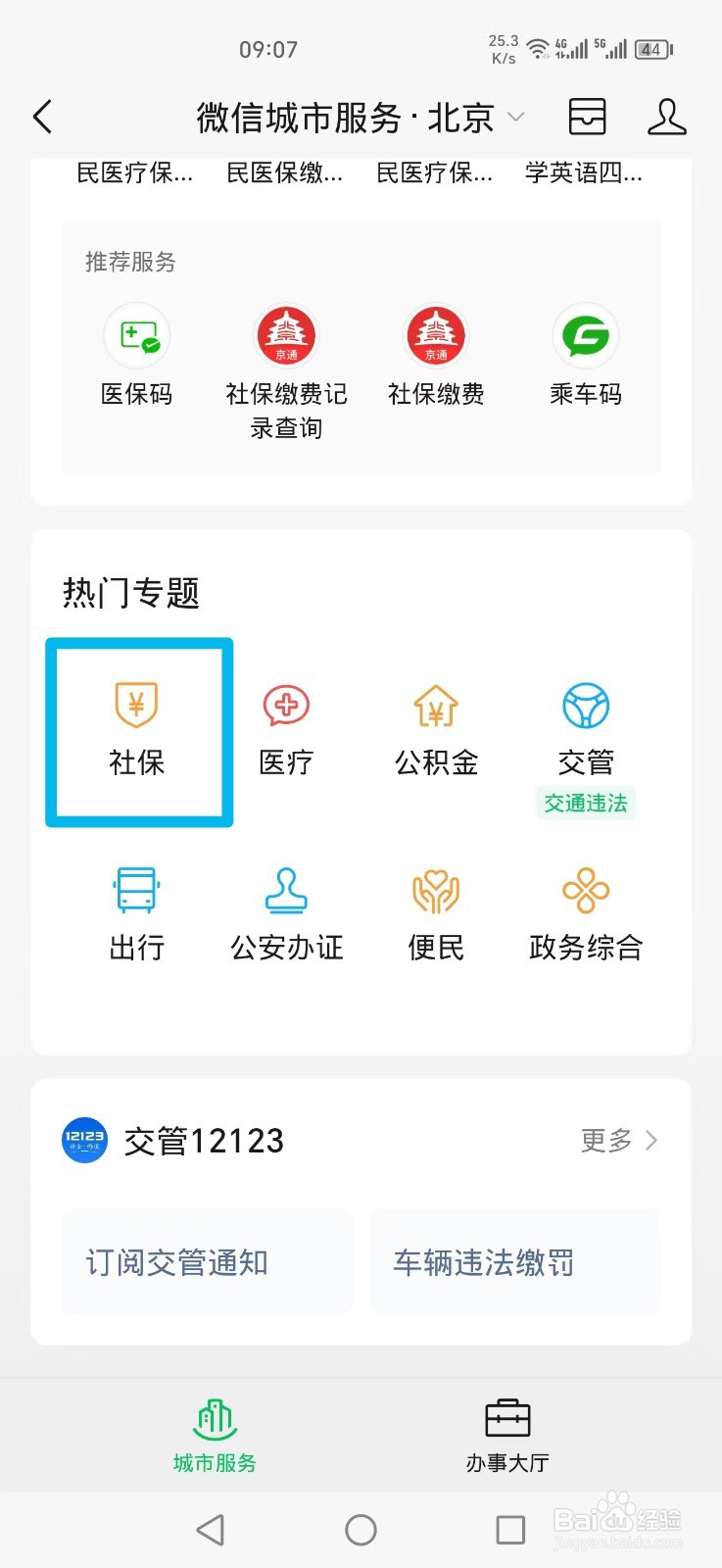Tap the 政务综合 government services icon

pos(585,911)
